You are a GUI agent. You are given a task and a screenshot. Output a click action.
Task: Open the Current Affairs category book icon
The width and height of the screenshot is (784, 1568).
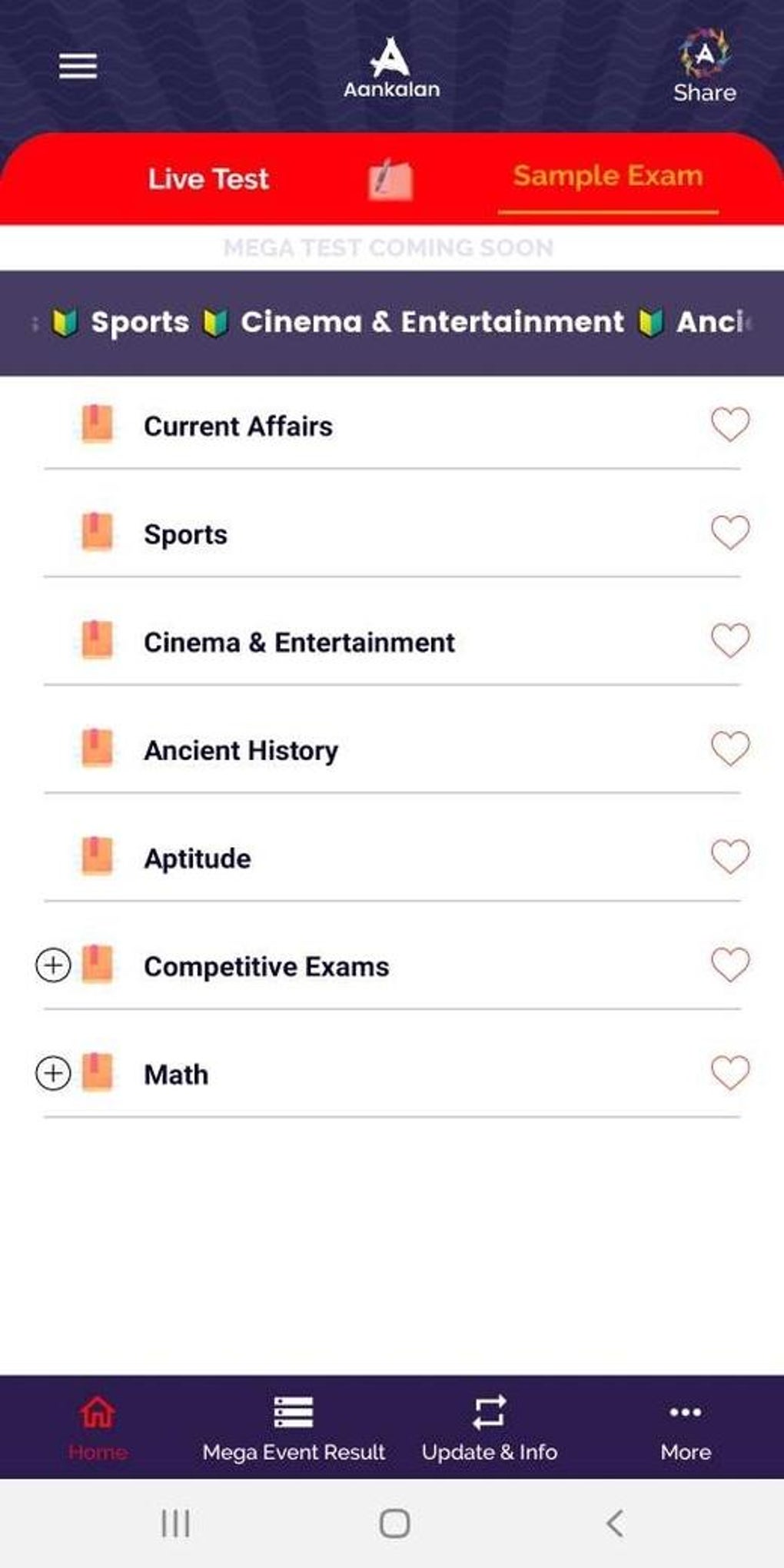click(x=97, y=425)
